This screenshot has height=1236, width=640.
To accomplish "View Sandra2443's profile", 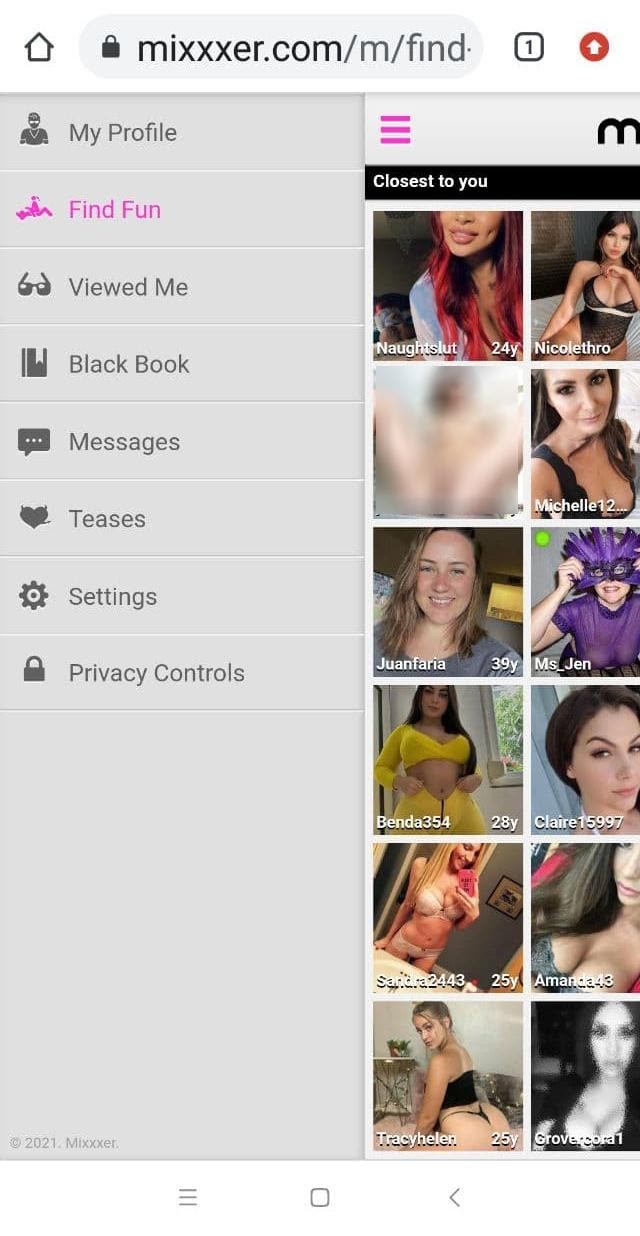I will [x=448, y=918].
